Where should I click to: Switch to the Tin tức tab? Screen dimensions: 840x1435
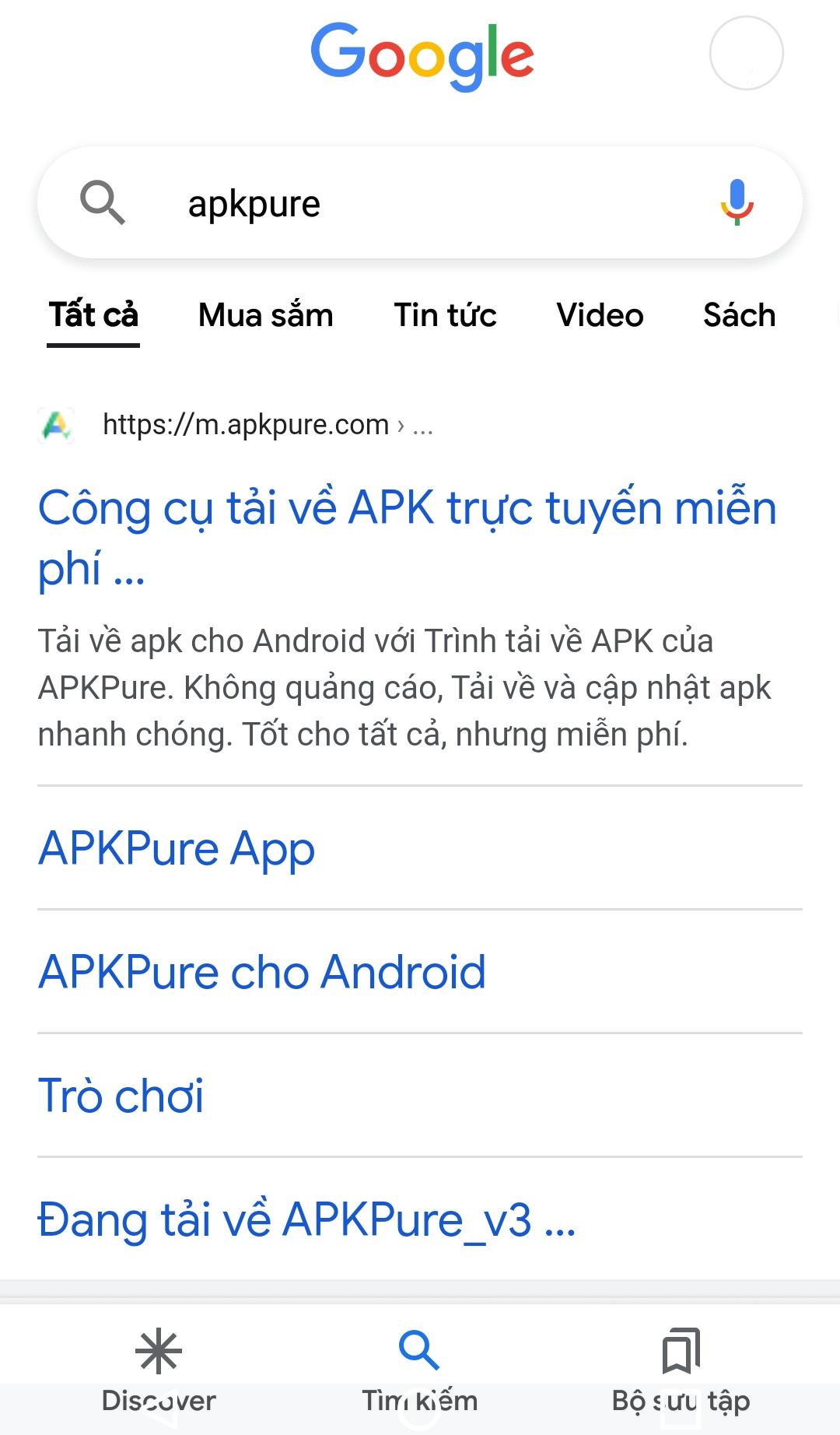[445, 315]
